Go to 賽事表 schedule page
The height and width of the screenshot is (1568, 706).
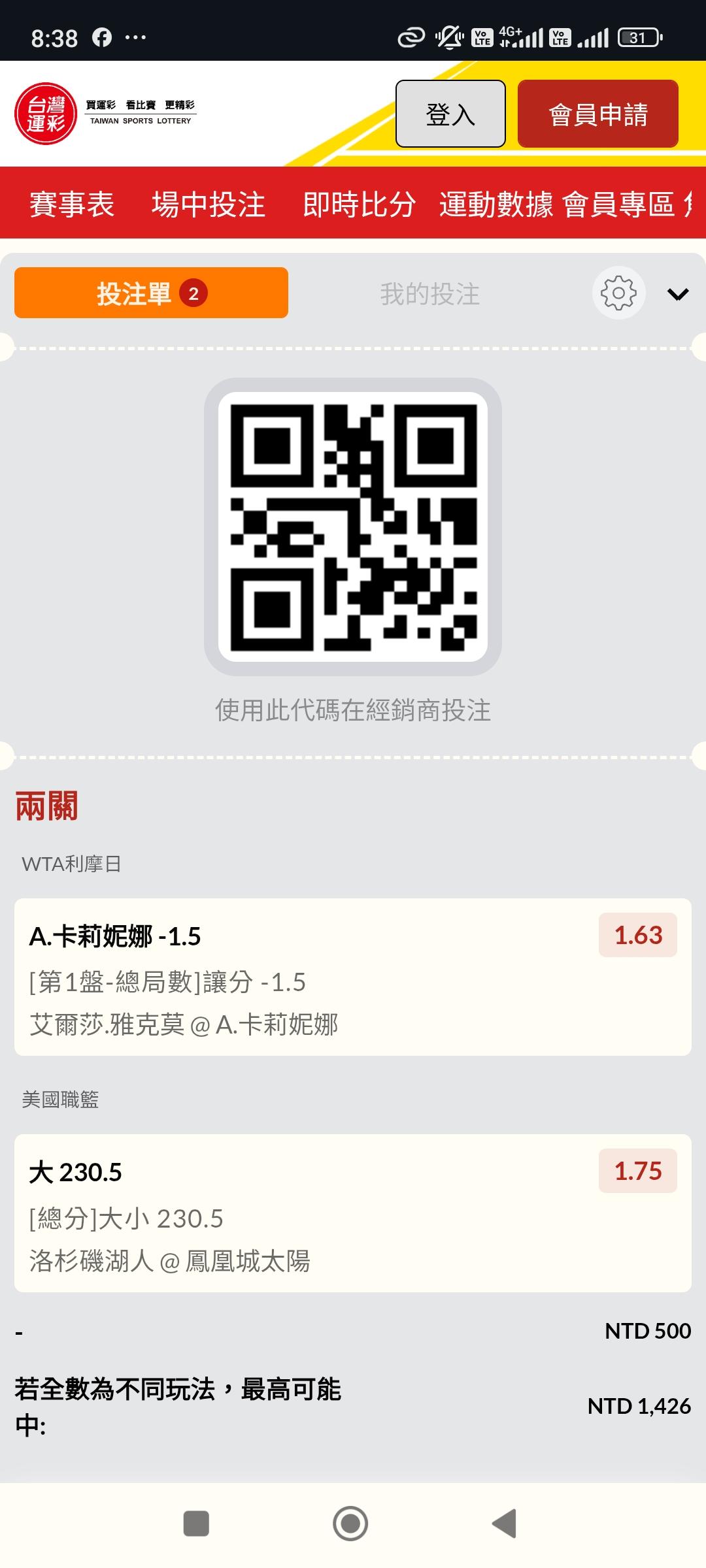[x=72, y=204]
